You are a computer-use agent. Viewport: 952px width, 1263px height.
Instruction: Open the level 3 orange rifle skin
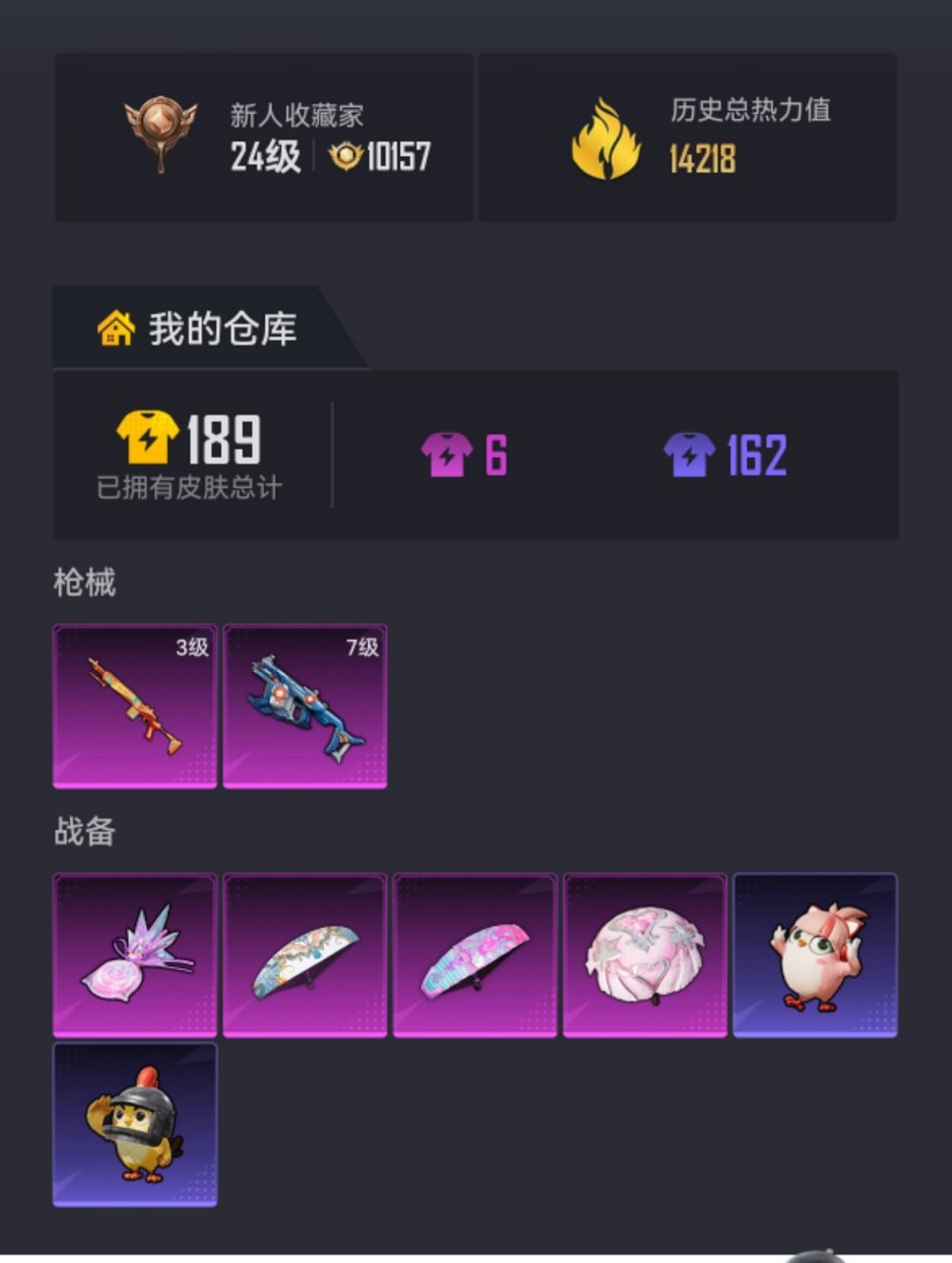[135, 707]
